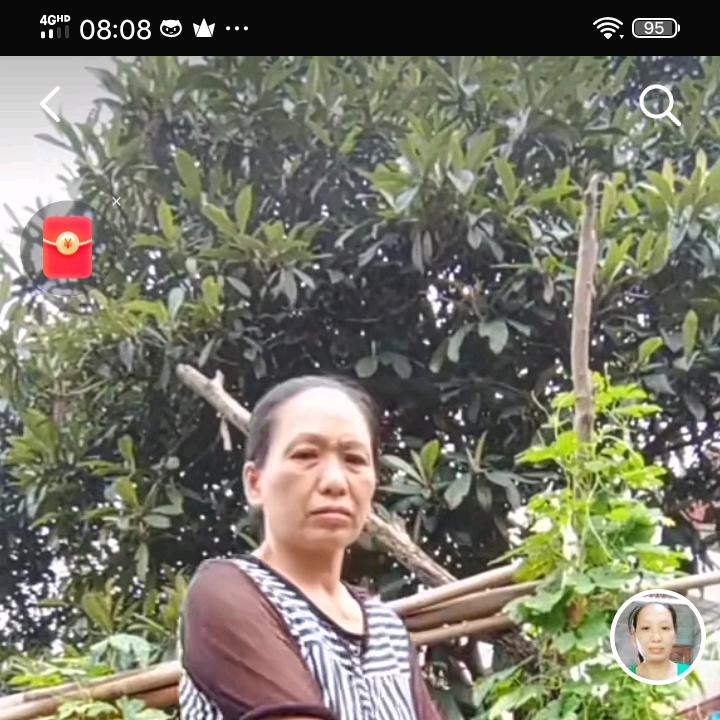Open the creator's round profile avatar
The image size is (720, 720).
(x=657, y=637)
